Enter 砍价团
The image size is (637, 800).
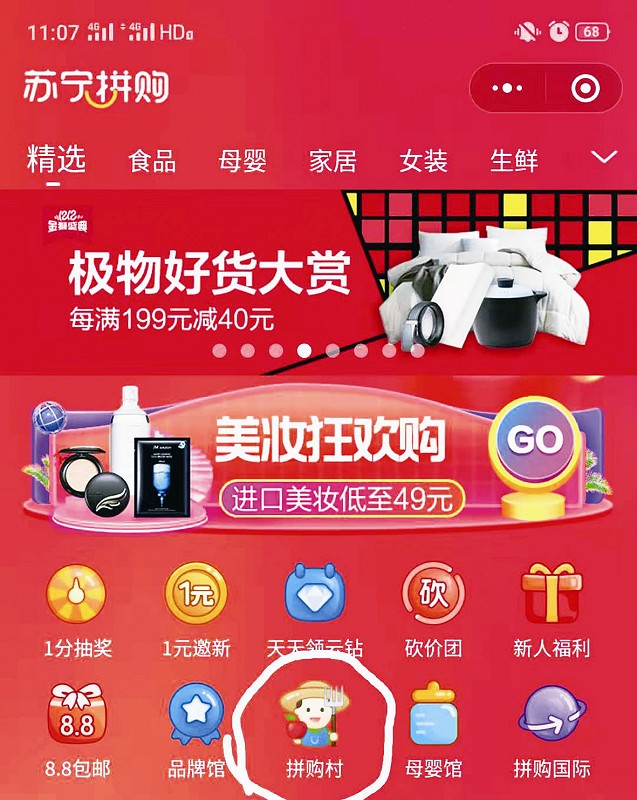[x=434, y=608]
